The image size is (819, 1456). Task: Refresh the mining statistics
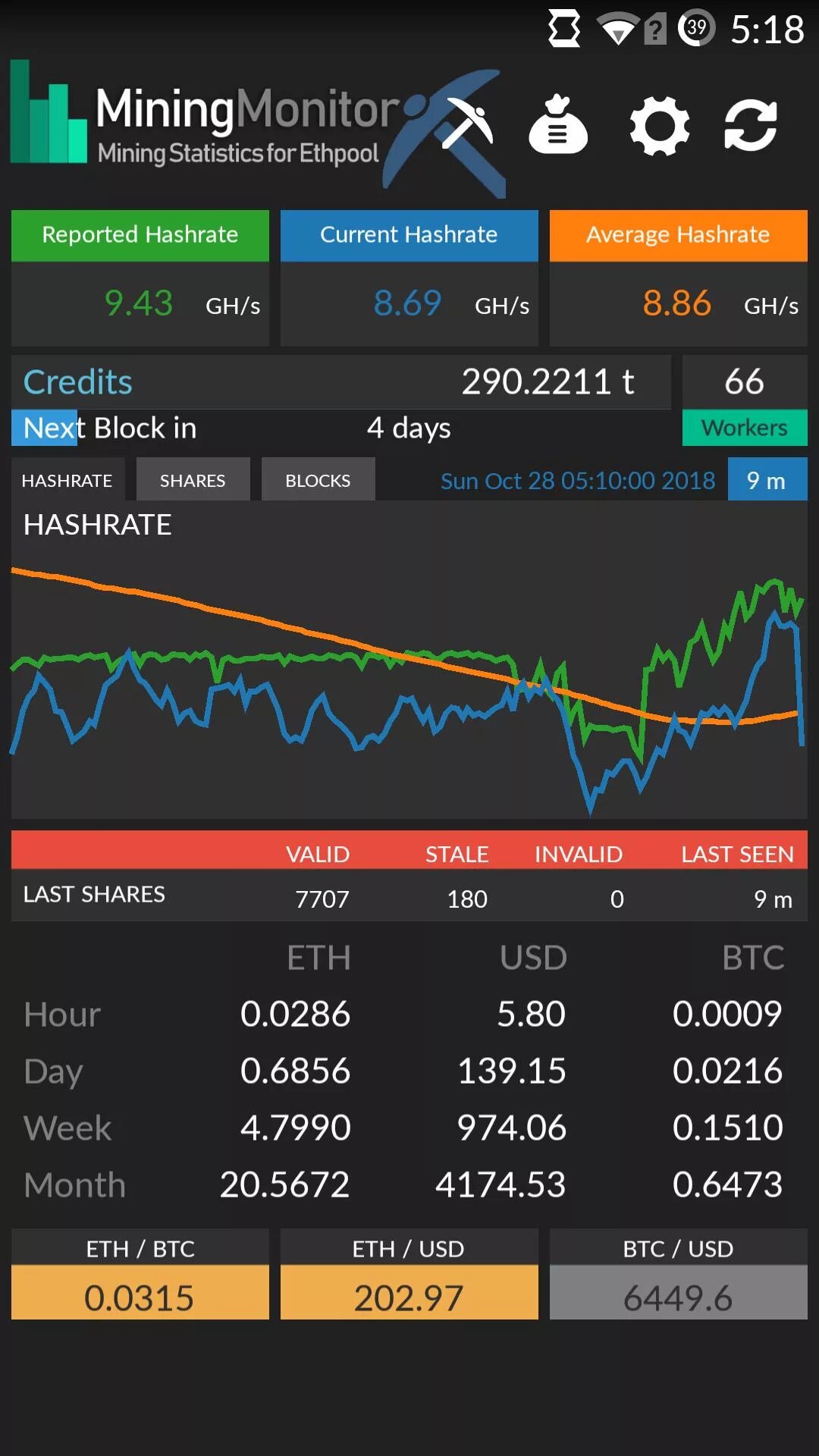pyautogui.click(x=751, y=125)
